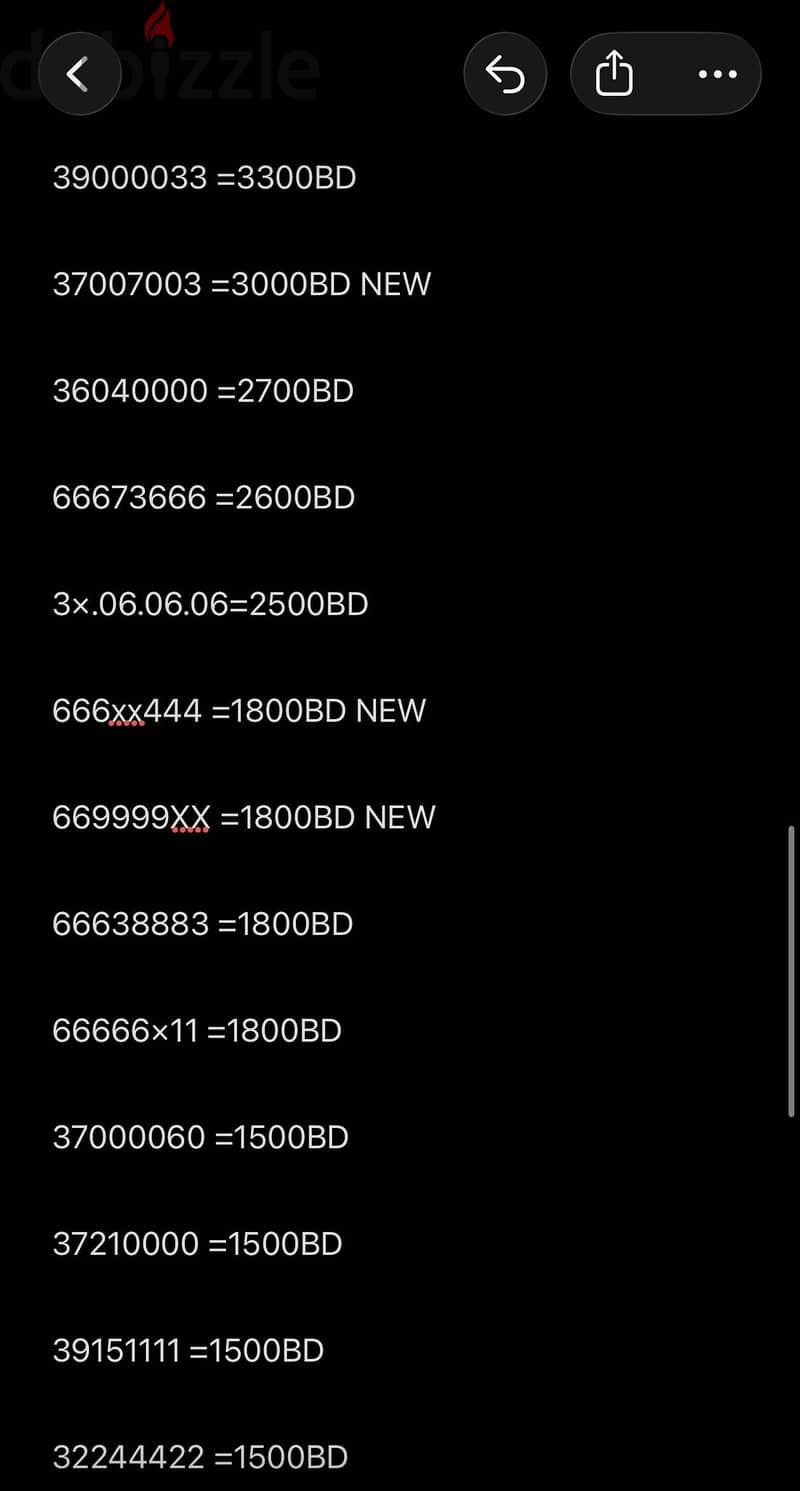This screenshot has height=1491, width=800.
Task: Share this note
Action: 614,74
